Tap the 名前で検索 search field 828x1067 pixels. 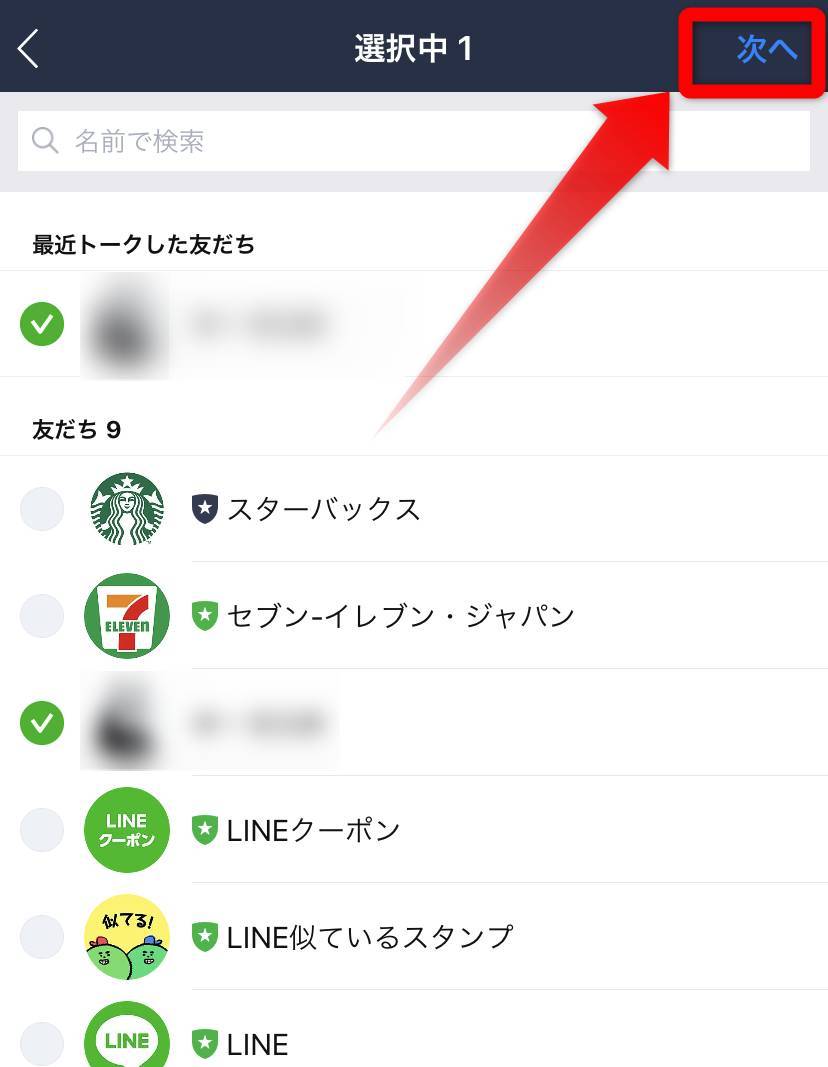[x=413, y=141]
